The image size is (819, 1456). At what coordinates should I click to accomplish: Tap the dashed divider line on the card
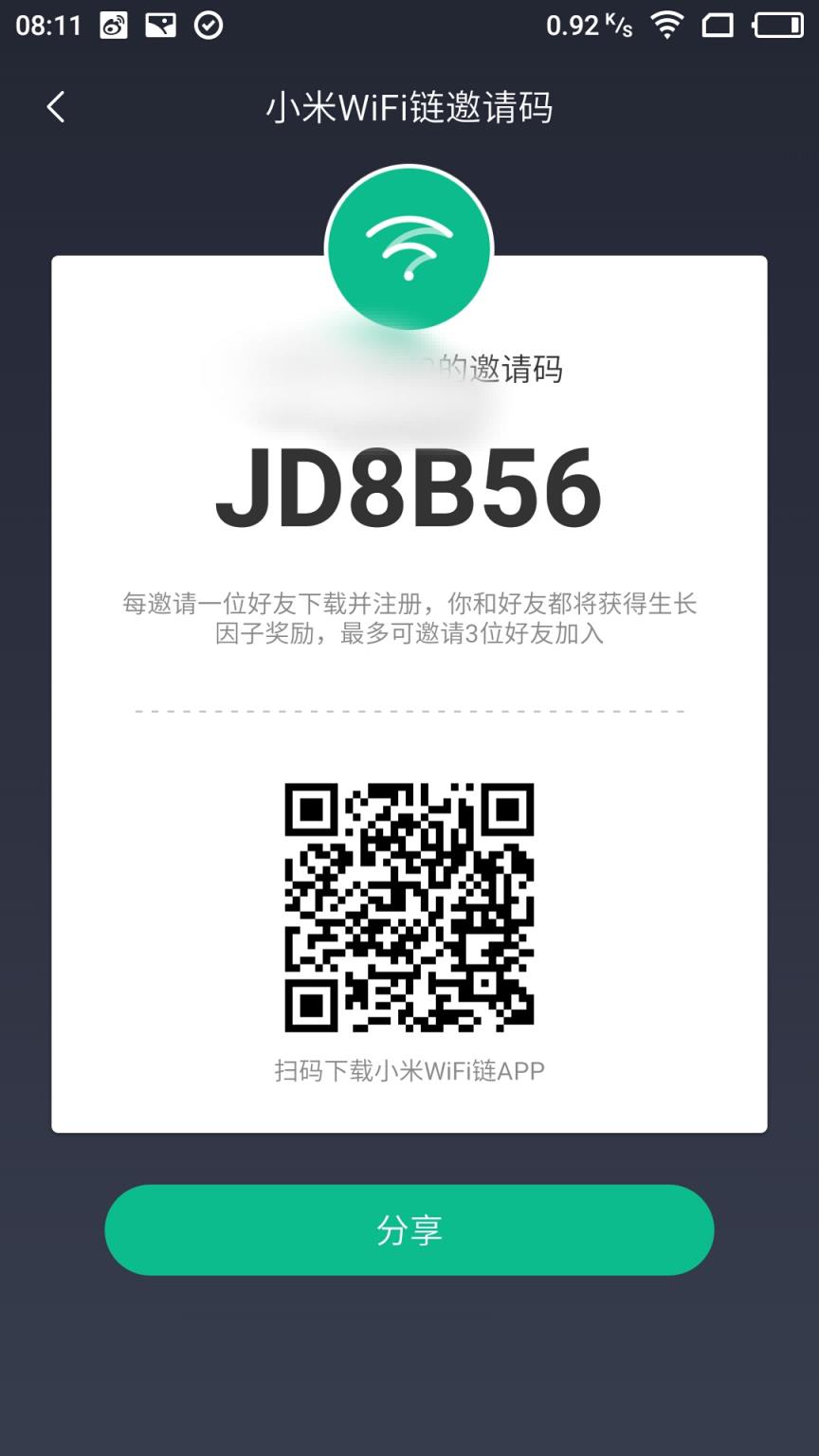click(409, 708)
